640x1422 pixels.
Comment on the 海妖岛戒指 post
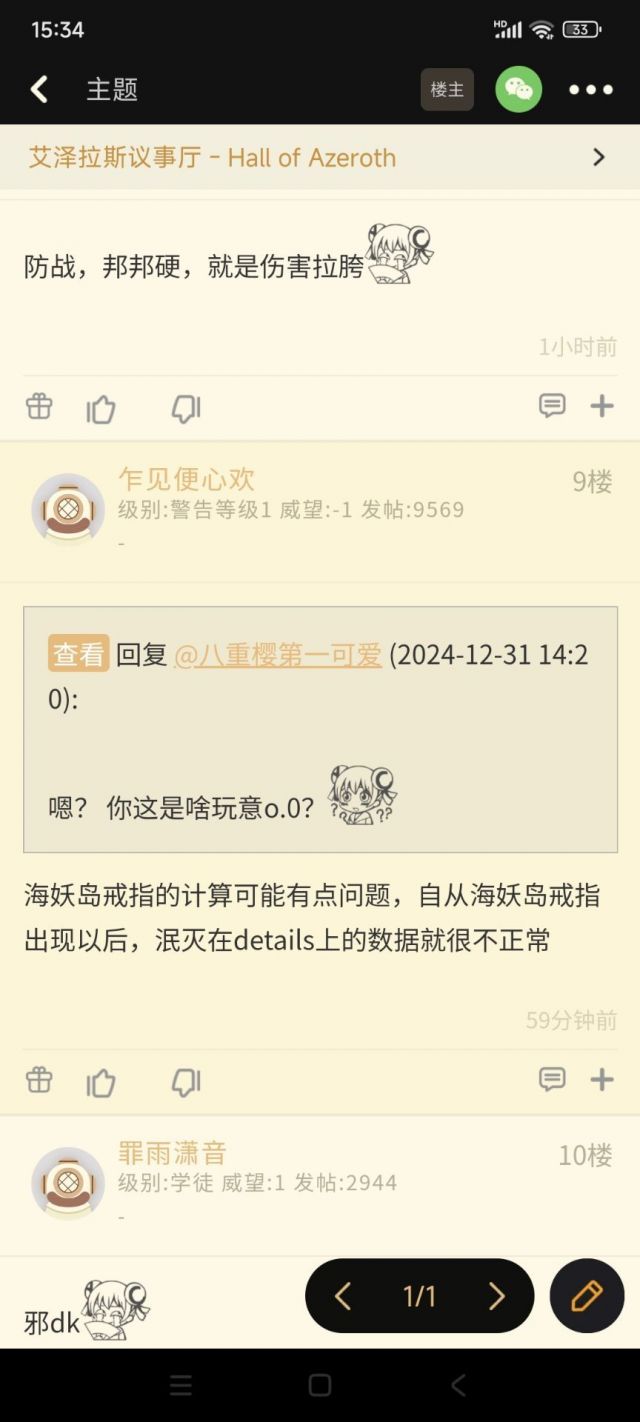click(x=552, y=1079)
